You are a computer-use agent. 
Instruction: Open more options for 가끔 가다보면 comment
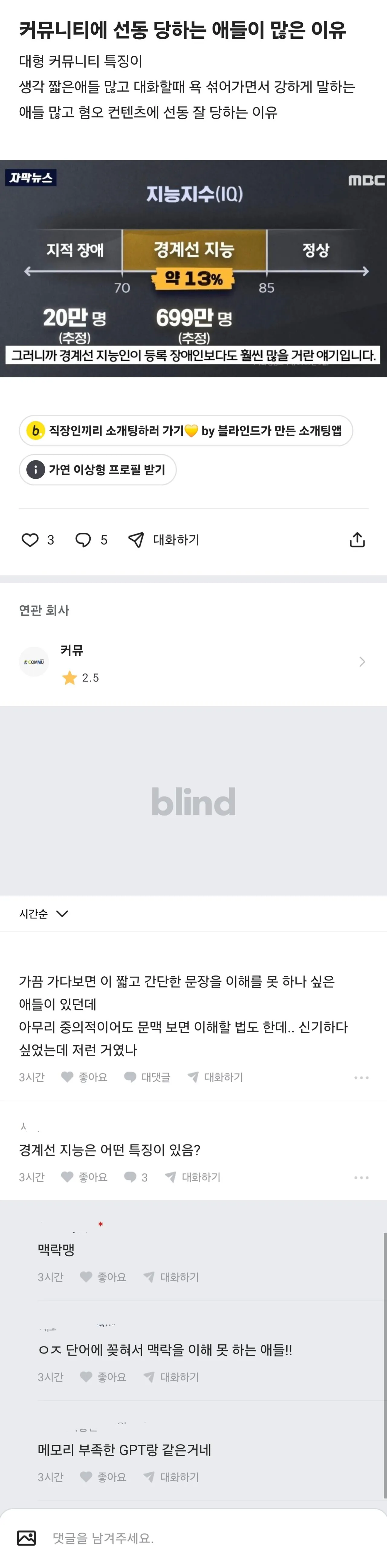click(361, 1077)
